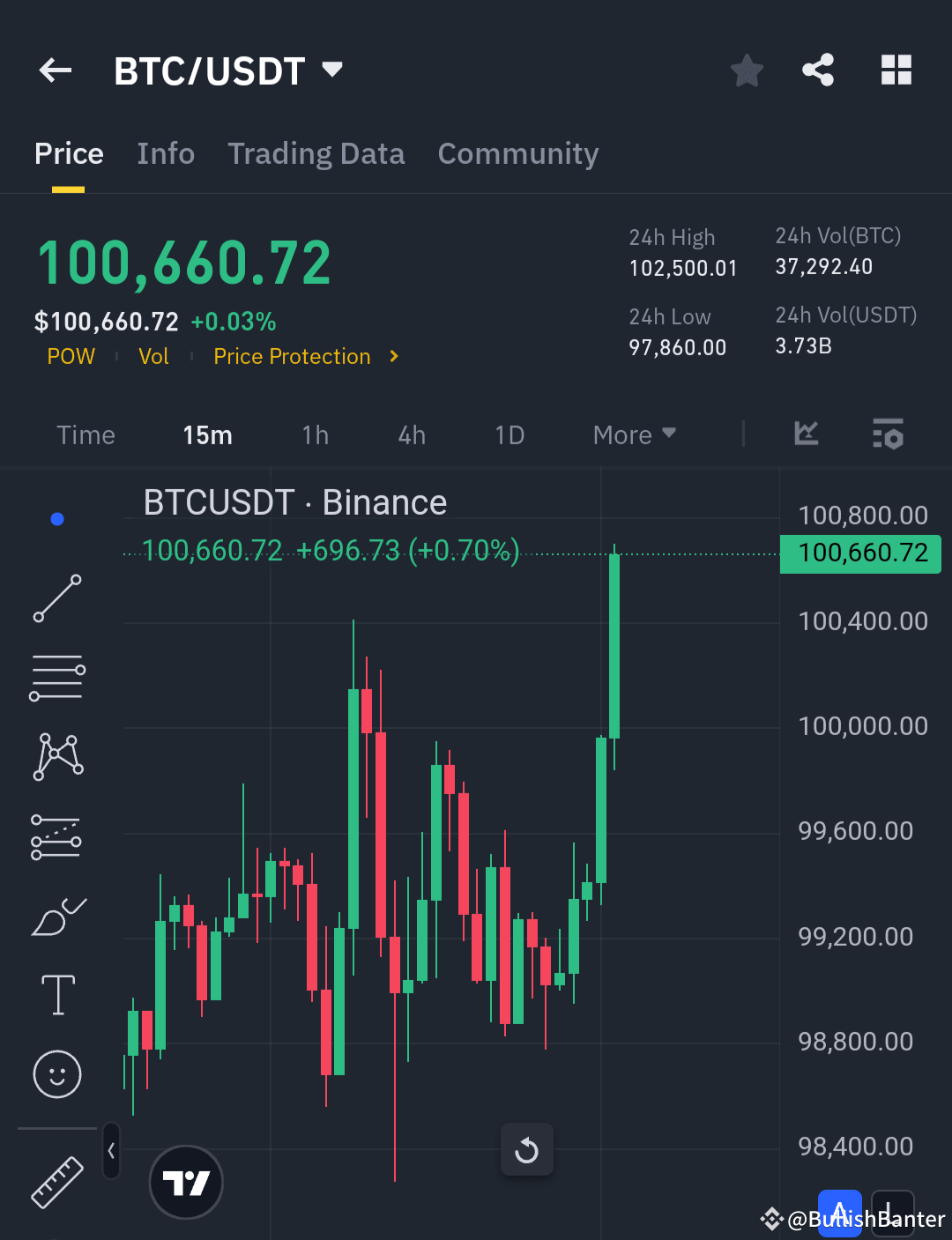Open the brush drawing tool

click(56, 915)
